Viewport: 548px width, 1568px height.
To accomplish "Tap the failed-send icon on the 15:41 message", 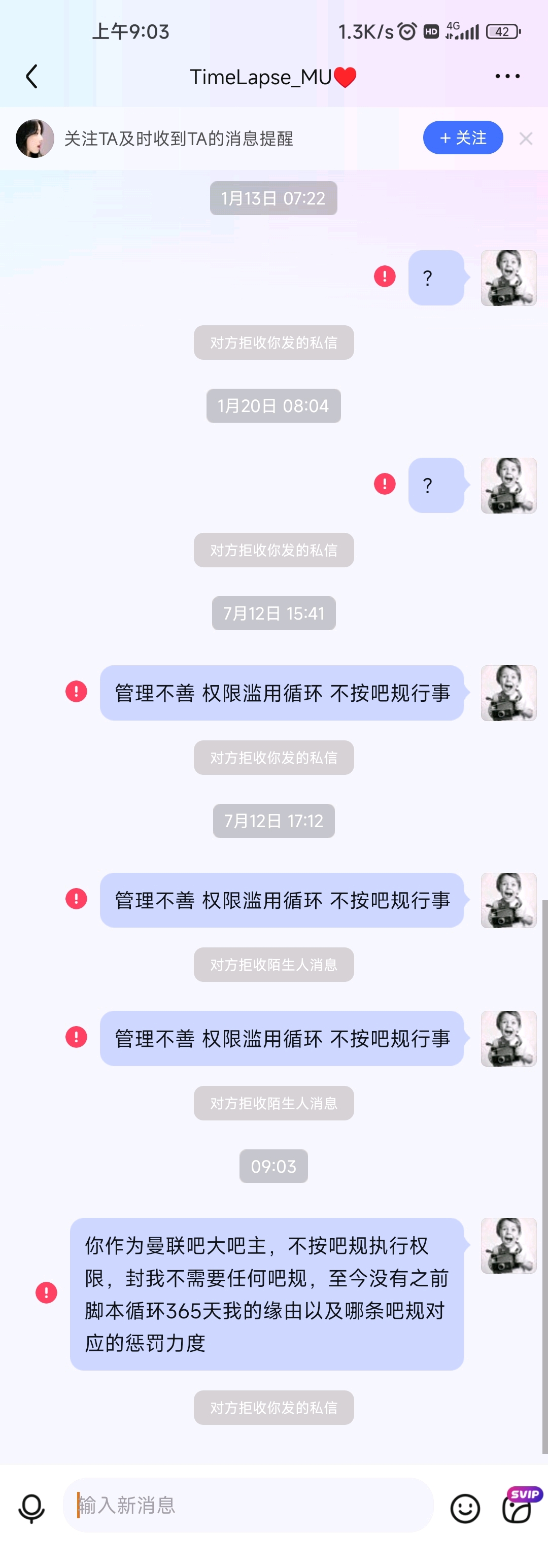I will (x=76, y=692).
